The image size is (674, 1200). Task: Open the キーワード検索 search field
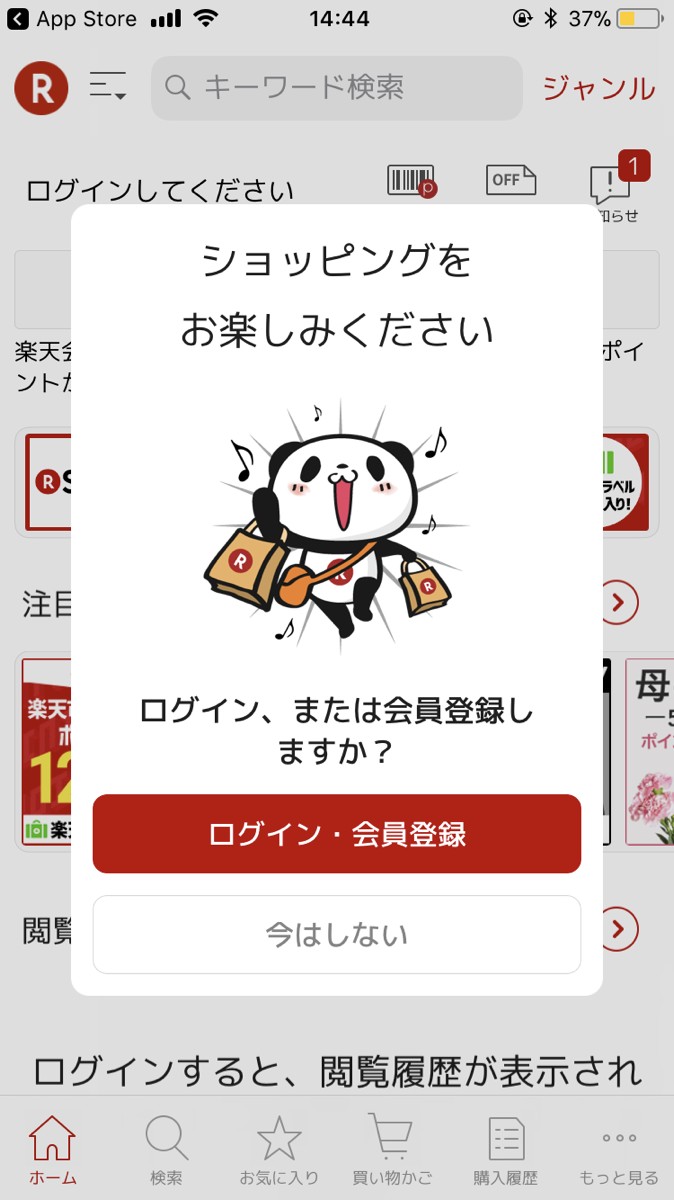coord(336,88)
